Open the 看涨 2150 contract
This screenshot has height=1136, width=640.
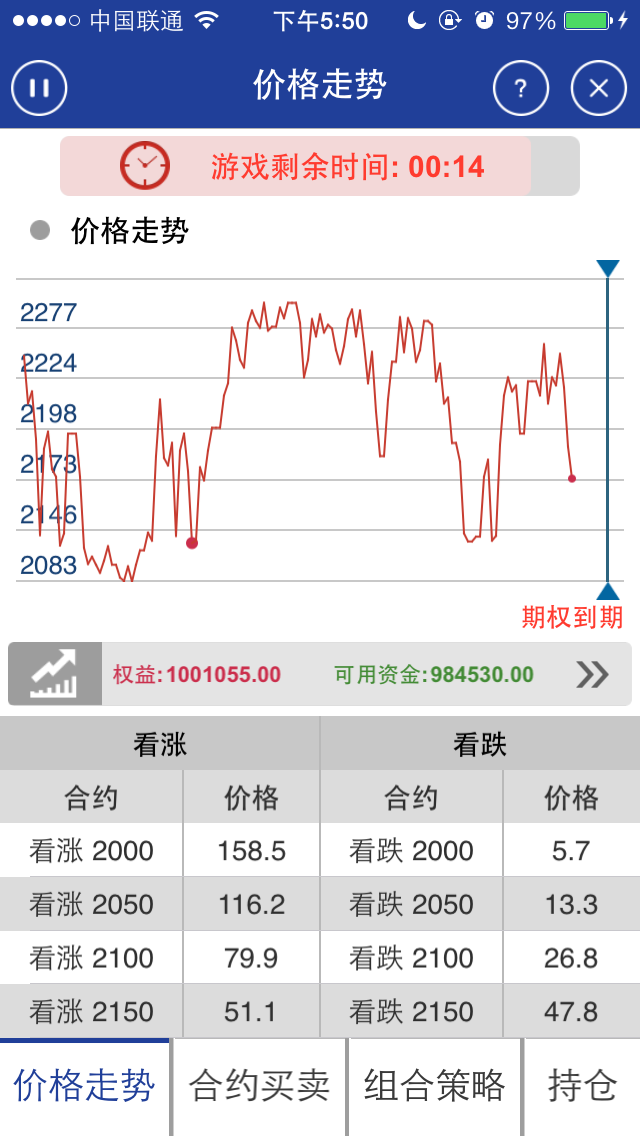[92, 1012]
